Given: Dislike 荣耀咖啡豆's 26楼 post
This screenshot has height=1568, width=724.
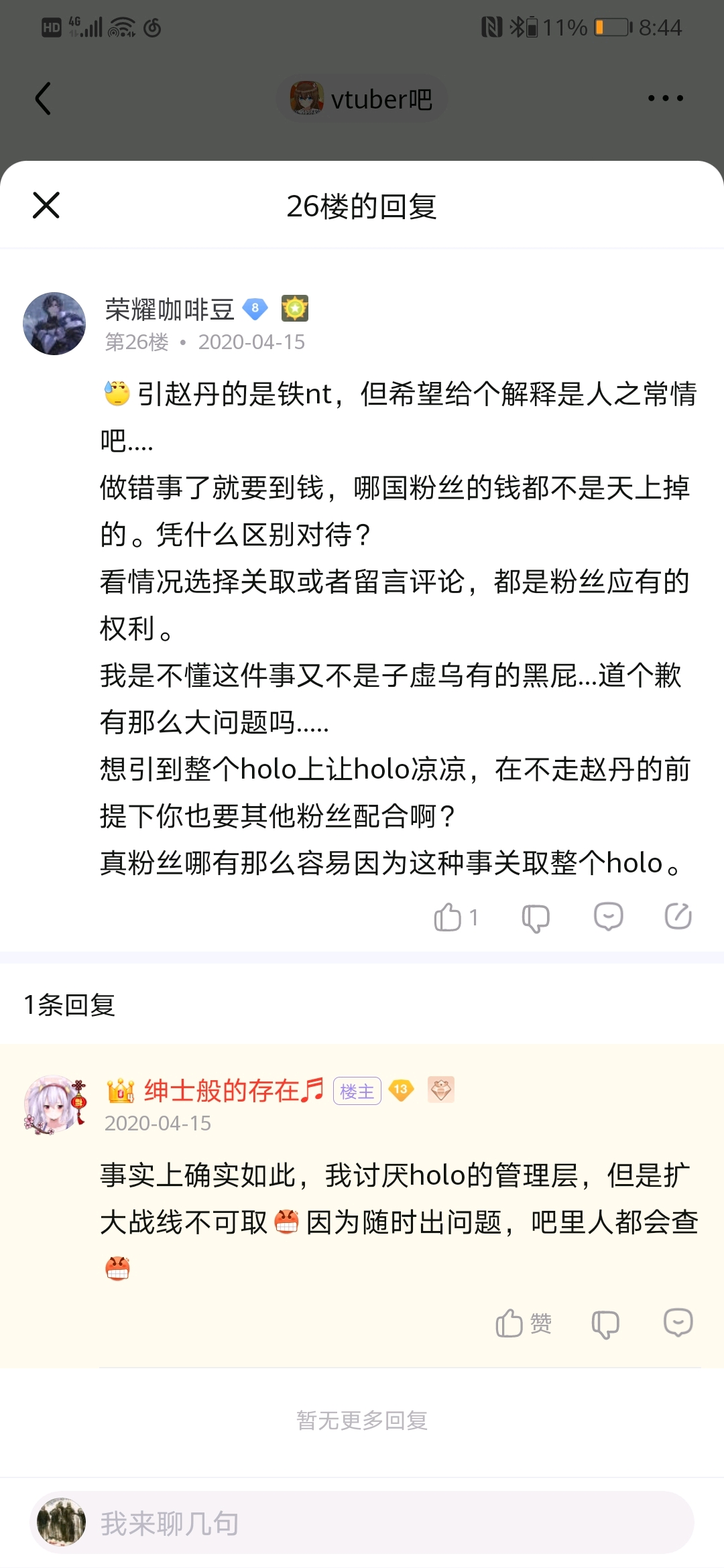Looking at the screenshot, I should pos(535,917).
